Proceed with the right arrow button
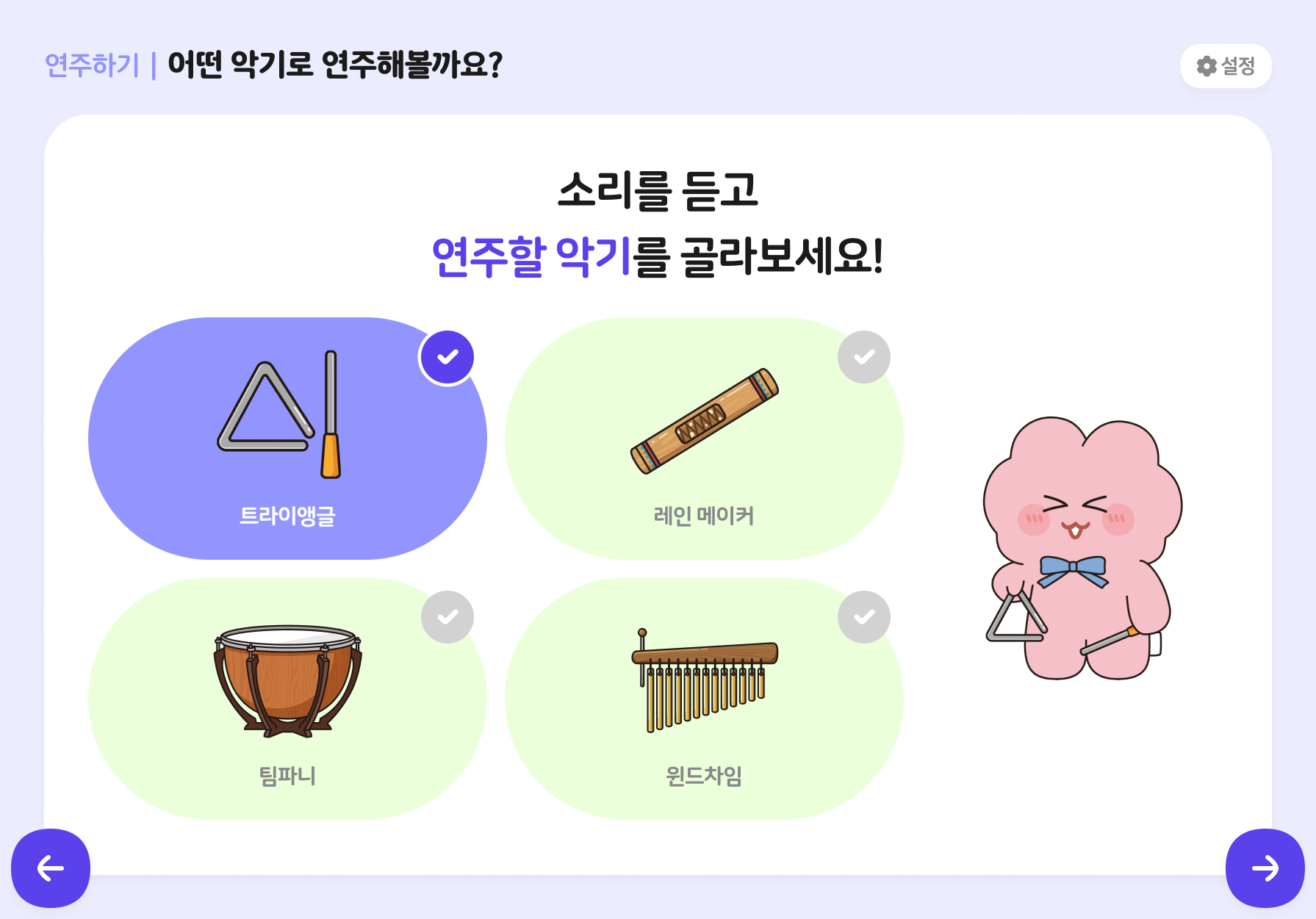 pyautogui.click(x=1265, y=868)
